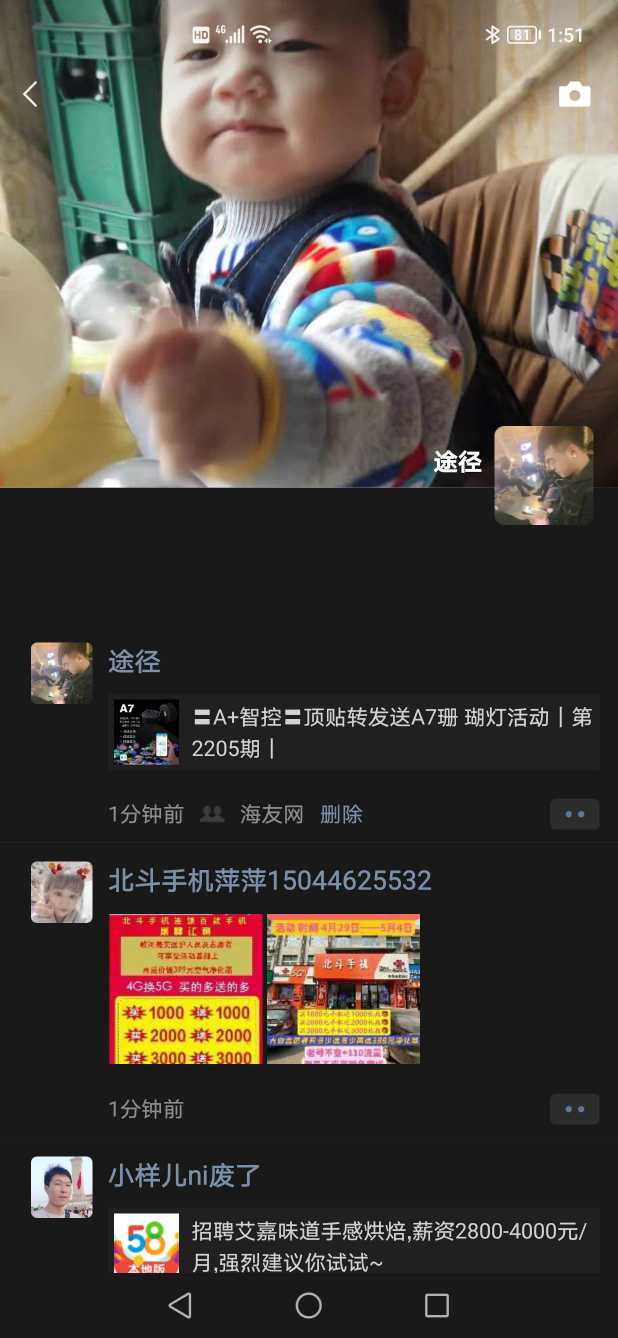Open 小样儿ni废了's avatar
Screen dimensions: 618x1338
point(61,1187)
